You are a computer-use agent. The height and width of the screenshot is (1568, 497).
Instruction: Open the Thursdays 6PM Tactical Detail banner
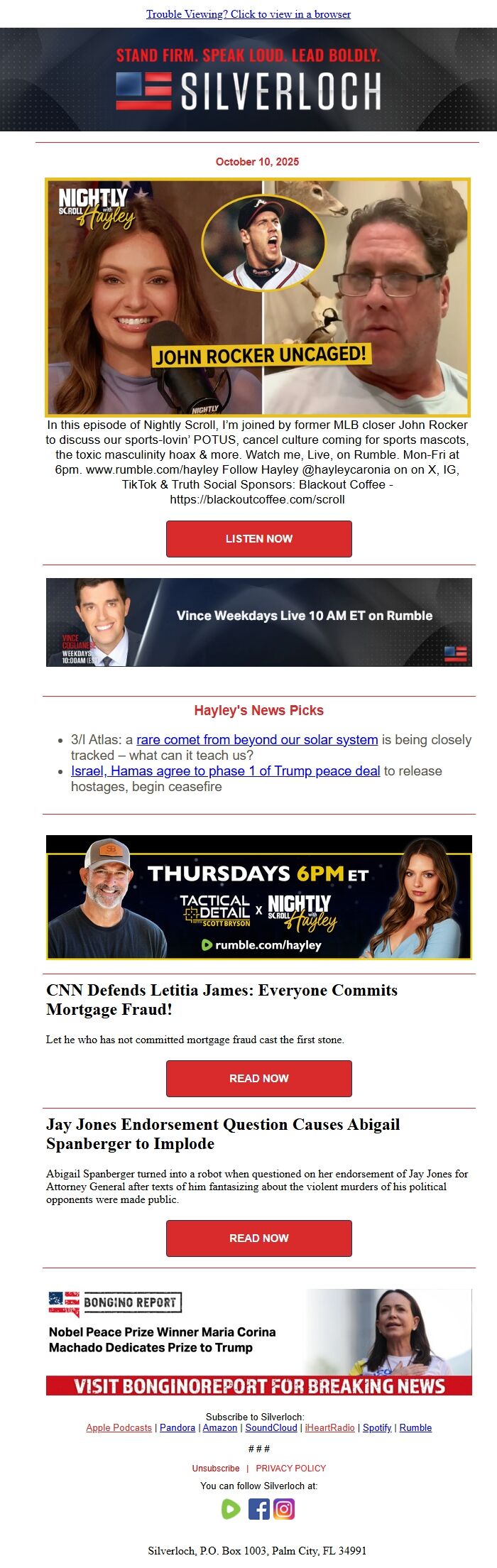(258, 898)
